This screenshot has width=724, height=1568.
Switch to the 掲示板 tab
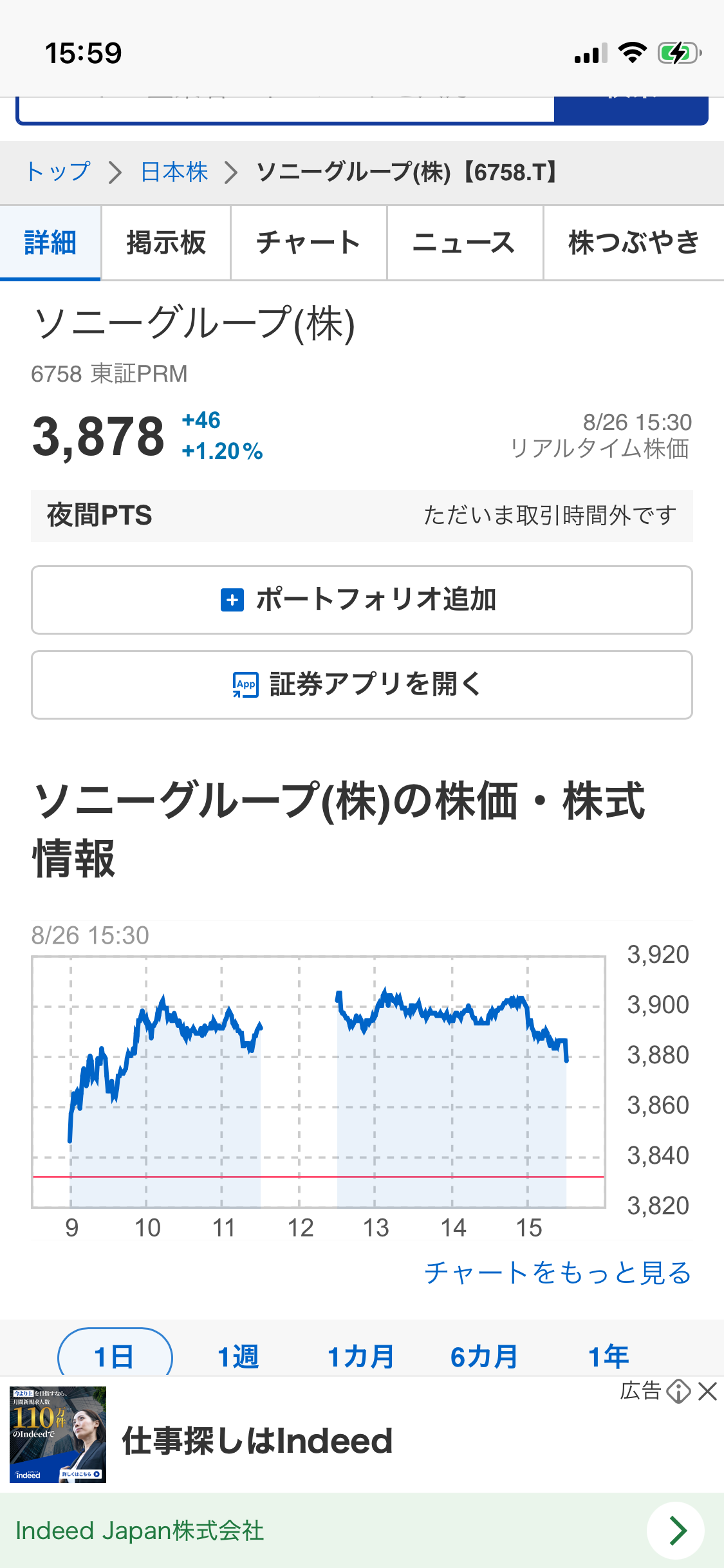166,243
